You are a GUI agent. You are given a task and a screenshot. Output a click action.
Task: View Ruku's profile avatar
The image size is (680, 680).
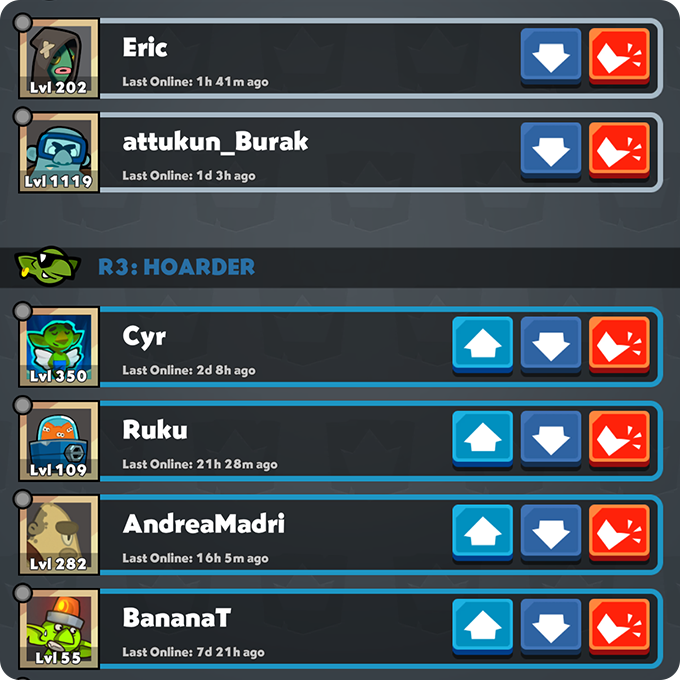point(59,439)
